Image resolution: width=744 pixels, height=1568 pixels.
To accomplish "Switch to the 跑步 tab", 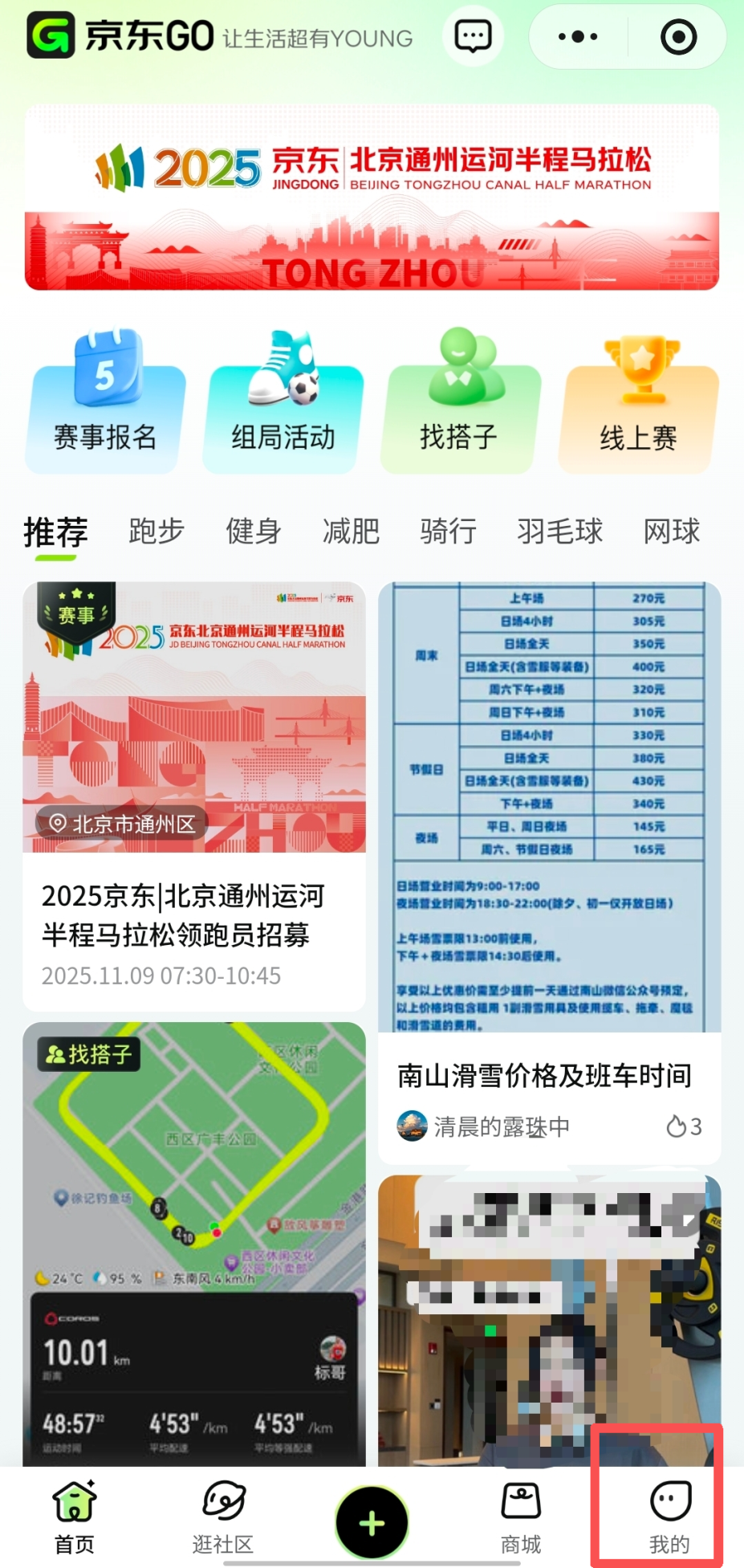I will (x=157, y=531).
